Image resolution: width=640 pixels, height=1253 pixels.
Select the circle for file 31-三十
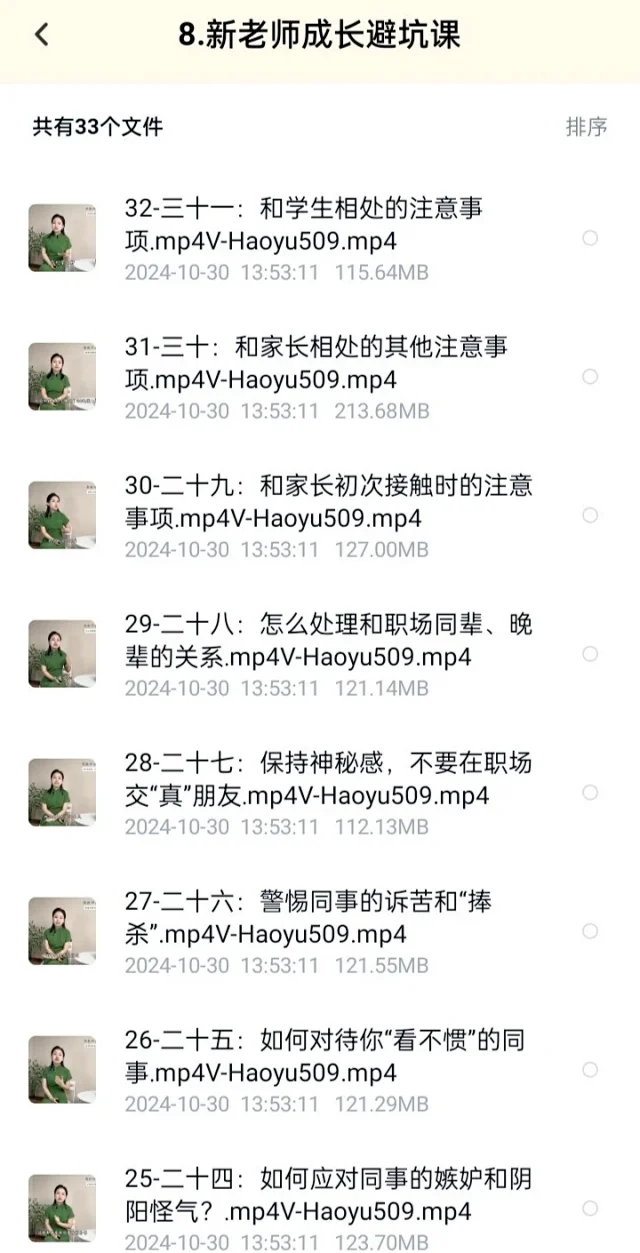click(x=590, y=377)
